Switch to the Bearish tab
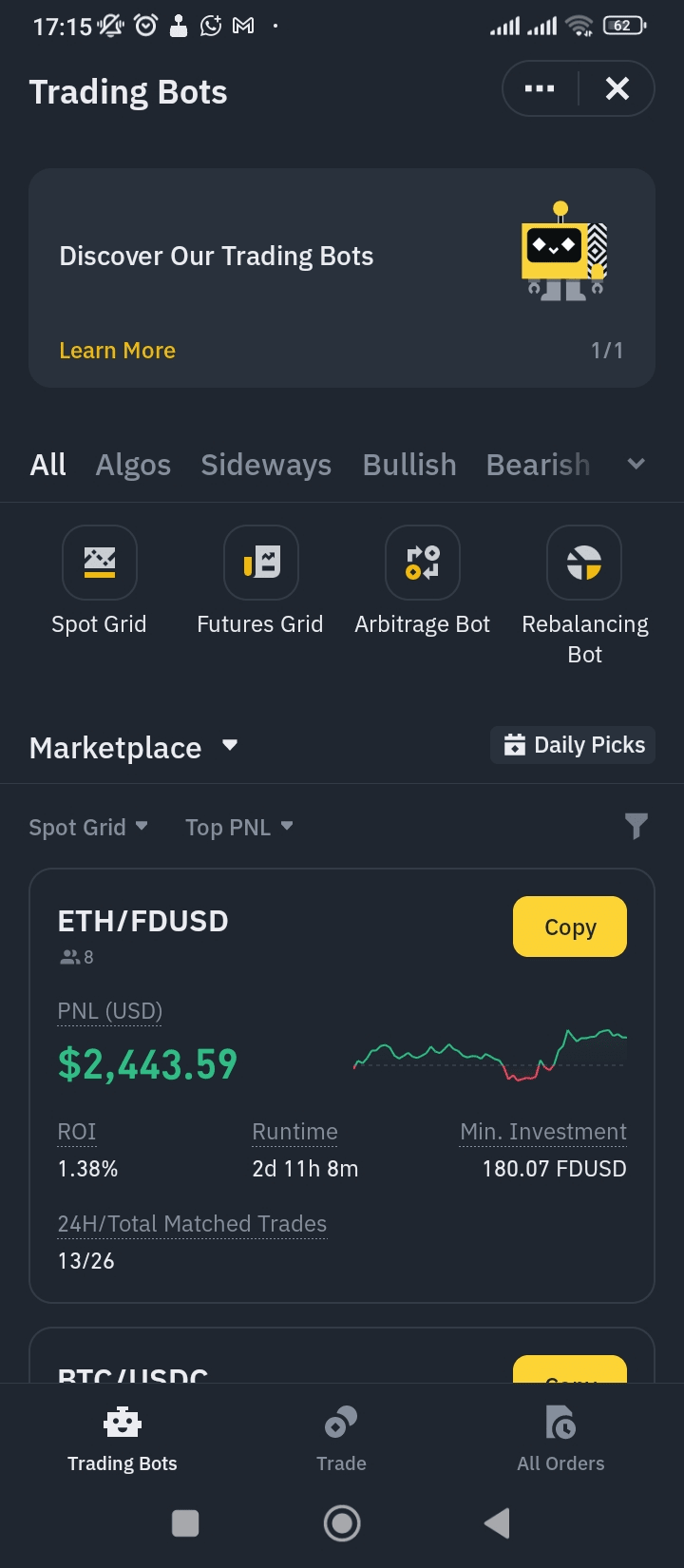Viewport: 684px width, 1568px height. pyautogui.click(x=538, y=465)
